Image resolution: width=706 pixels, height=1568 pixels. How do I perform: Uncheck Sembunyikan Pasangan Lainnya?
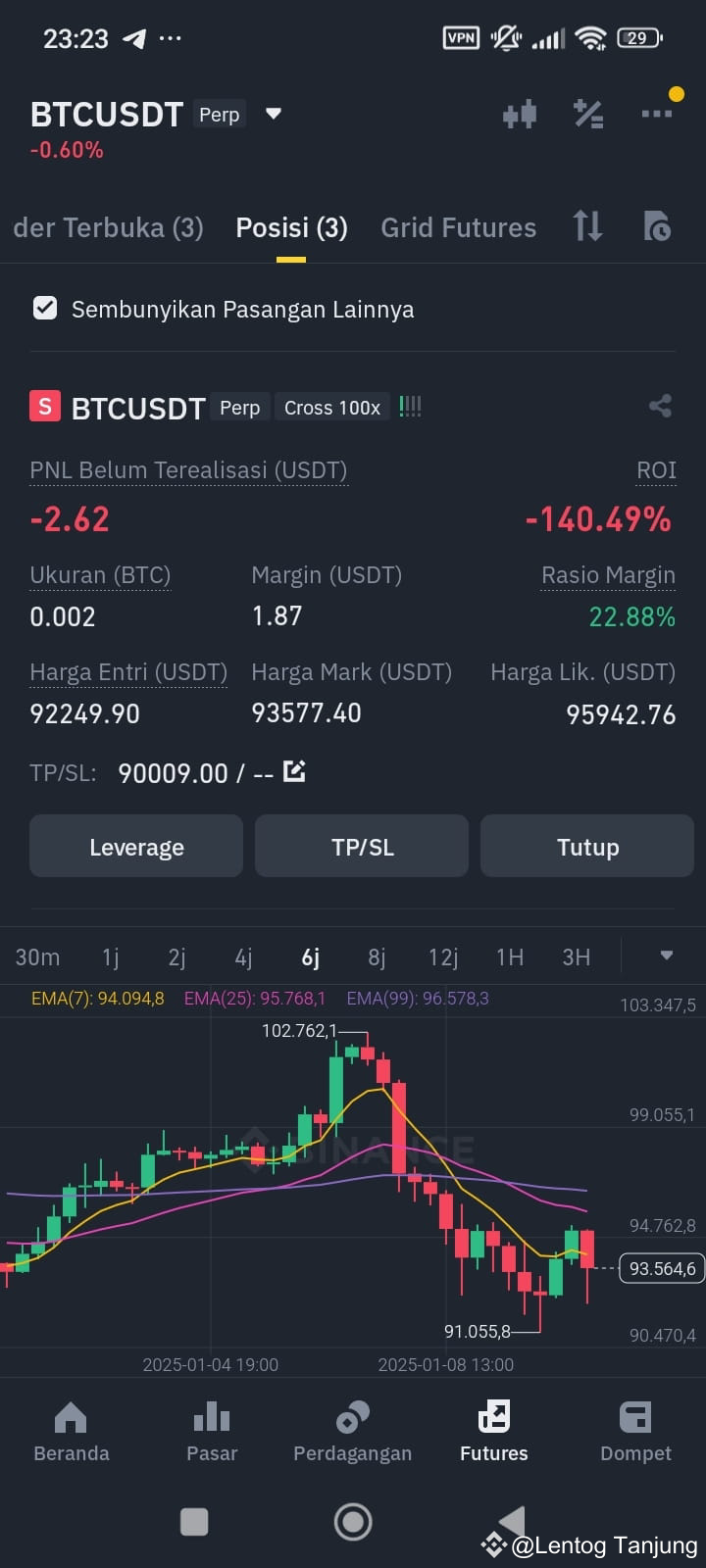click(45, 308)
